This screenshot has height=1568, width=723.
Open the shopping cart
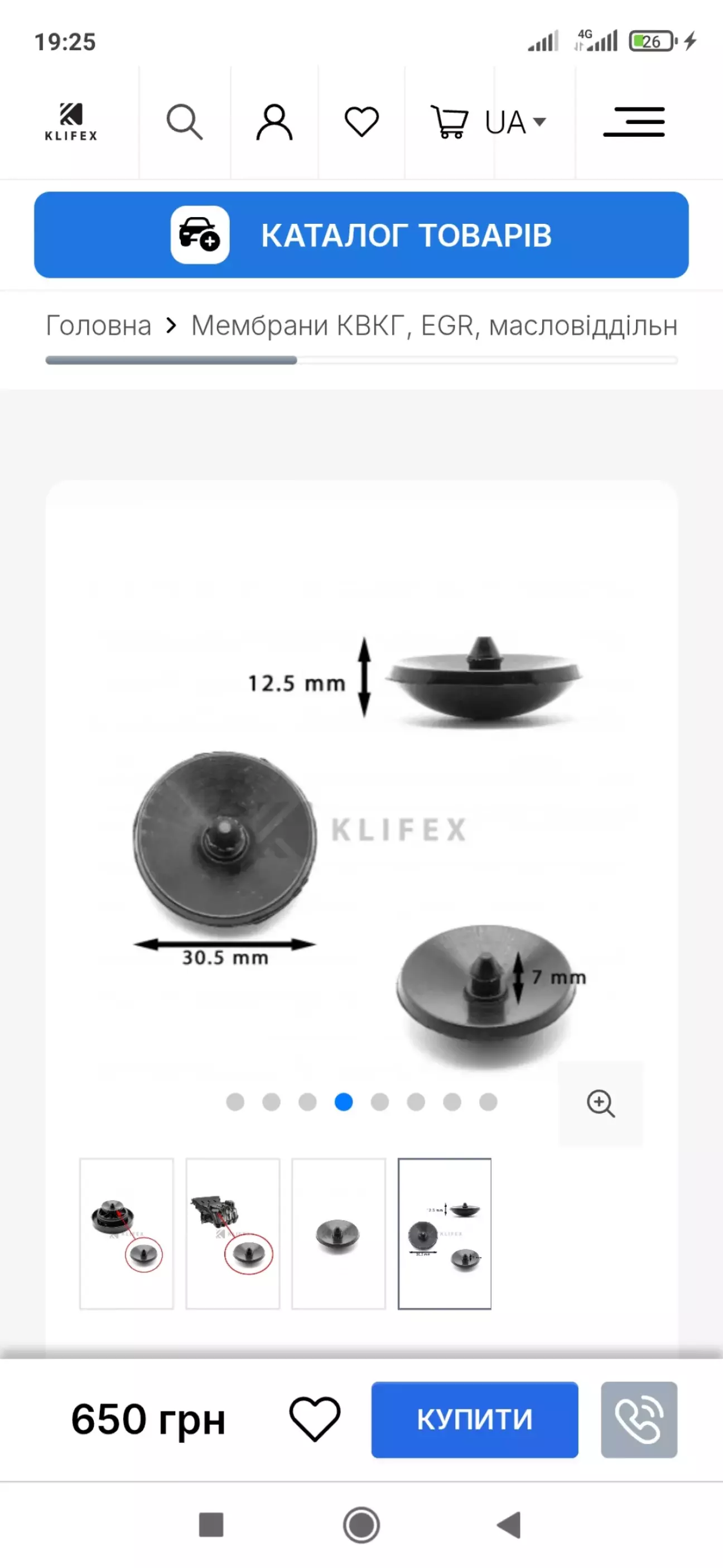pyautogui.click(x=449, y=122)
